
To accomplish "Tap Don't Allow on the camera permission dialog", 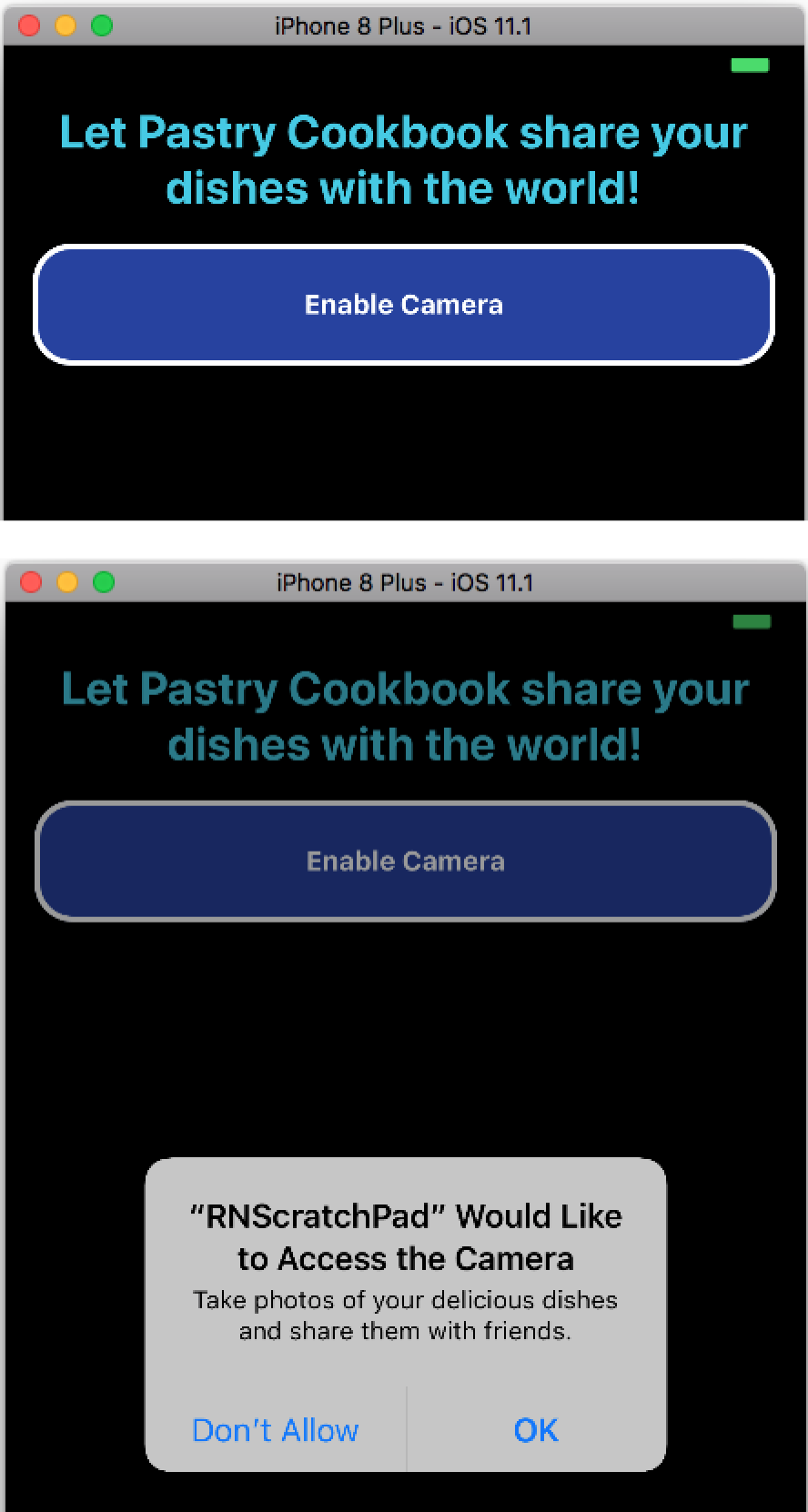I will click(x=275, y=1430).
